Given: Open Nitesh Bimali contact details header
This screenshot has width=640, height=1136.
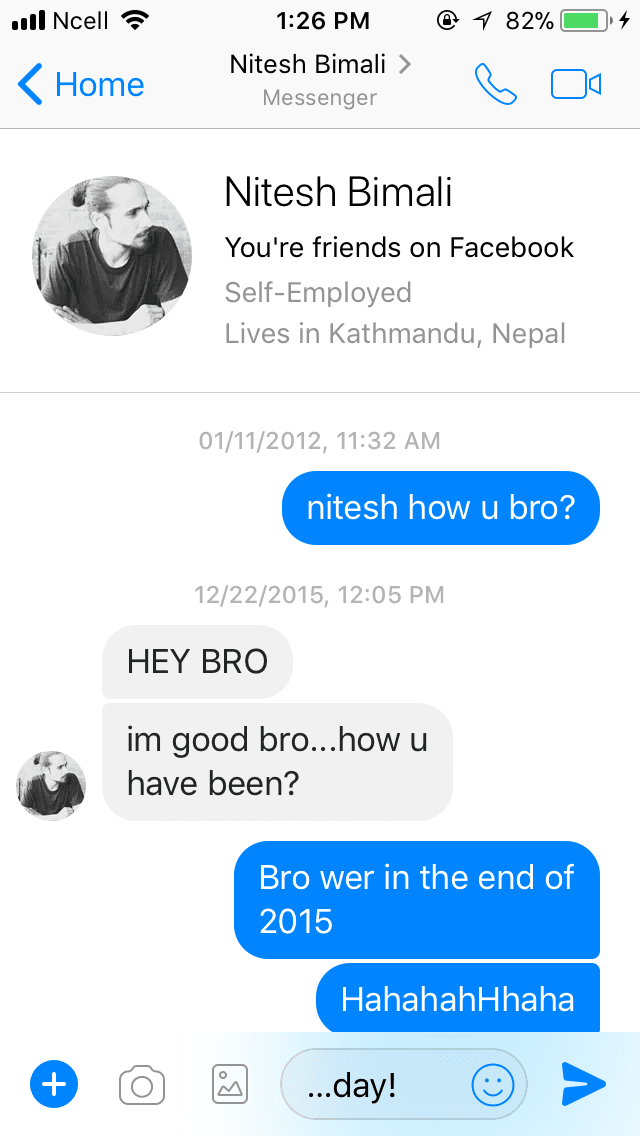Looking at the screenshot, I should pos(319,80).
